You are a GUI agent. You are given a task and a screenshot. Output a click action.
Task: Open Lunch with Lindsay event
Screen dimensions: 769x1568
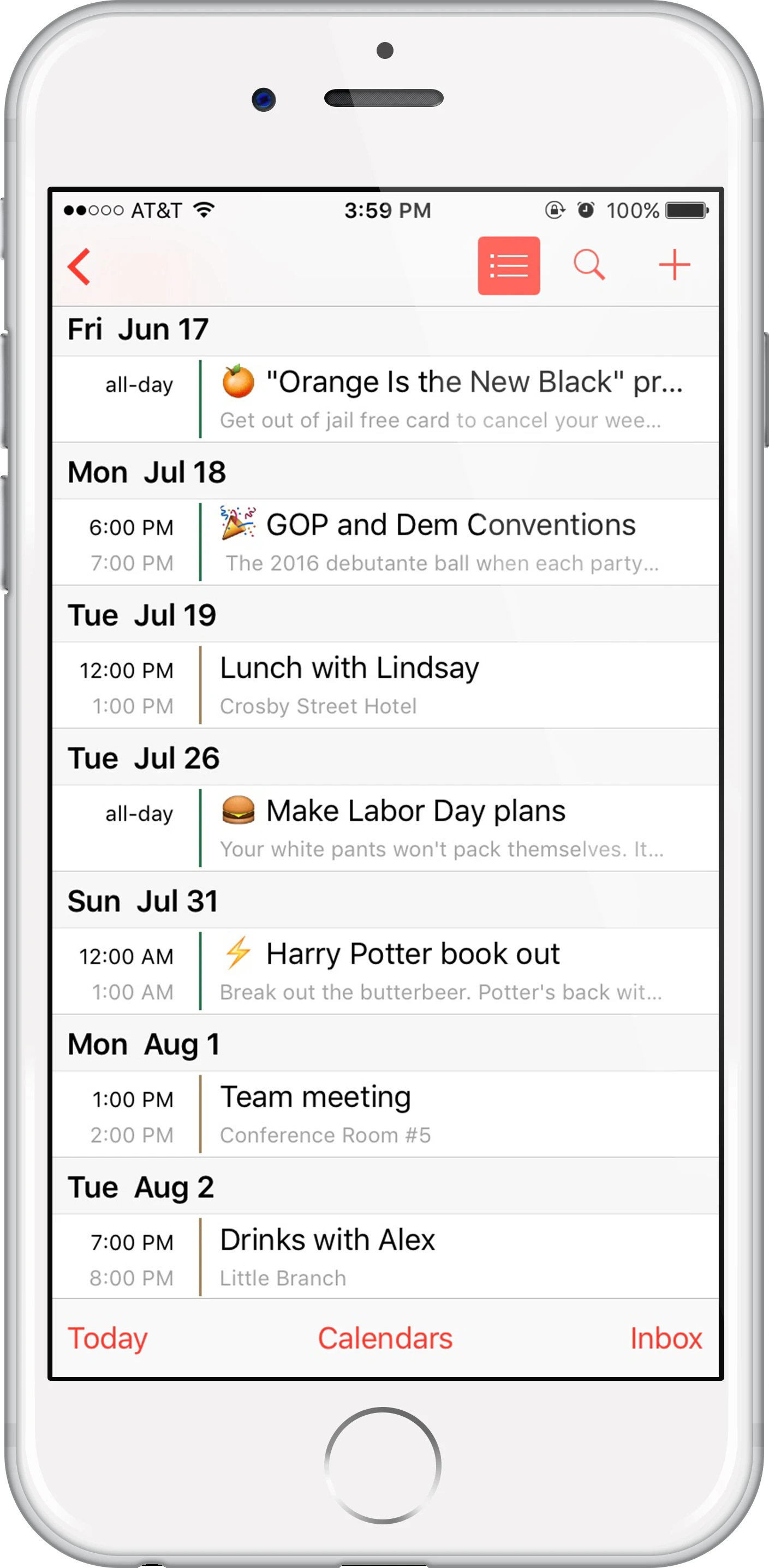click(x=451, y=685)
